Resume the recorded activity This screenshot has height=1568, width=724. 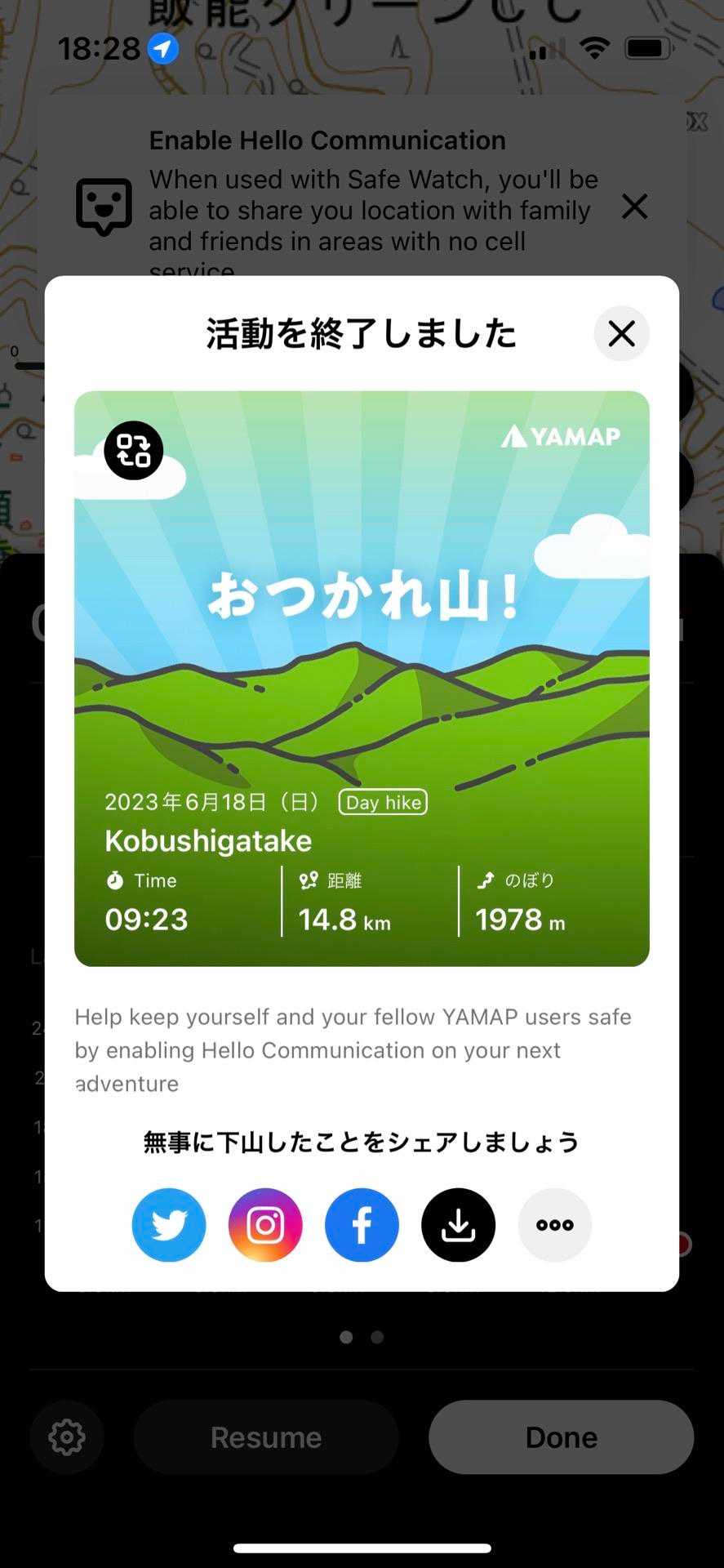pos(266,1437)
